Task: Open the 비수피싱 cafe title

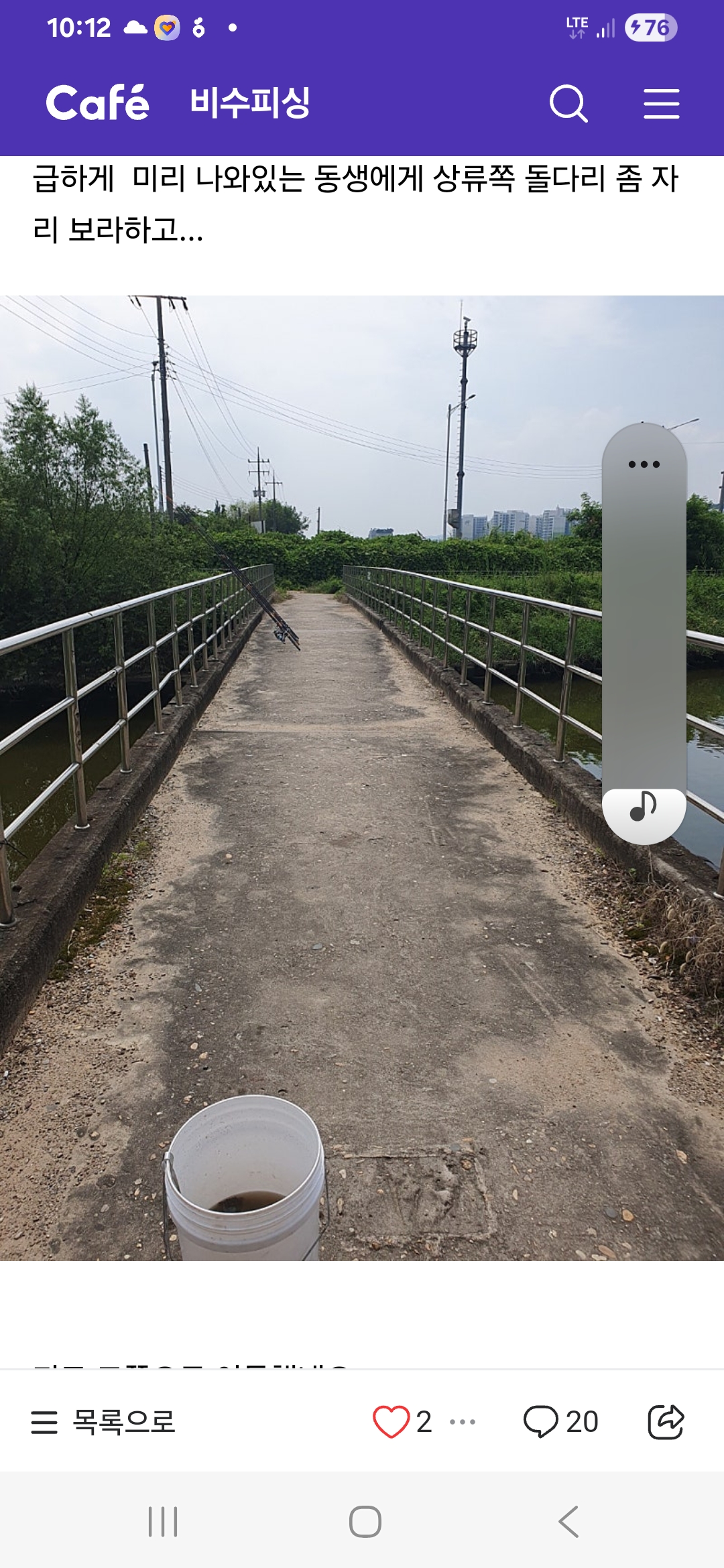Action: click(249, 103)
